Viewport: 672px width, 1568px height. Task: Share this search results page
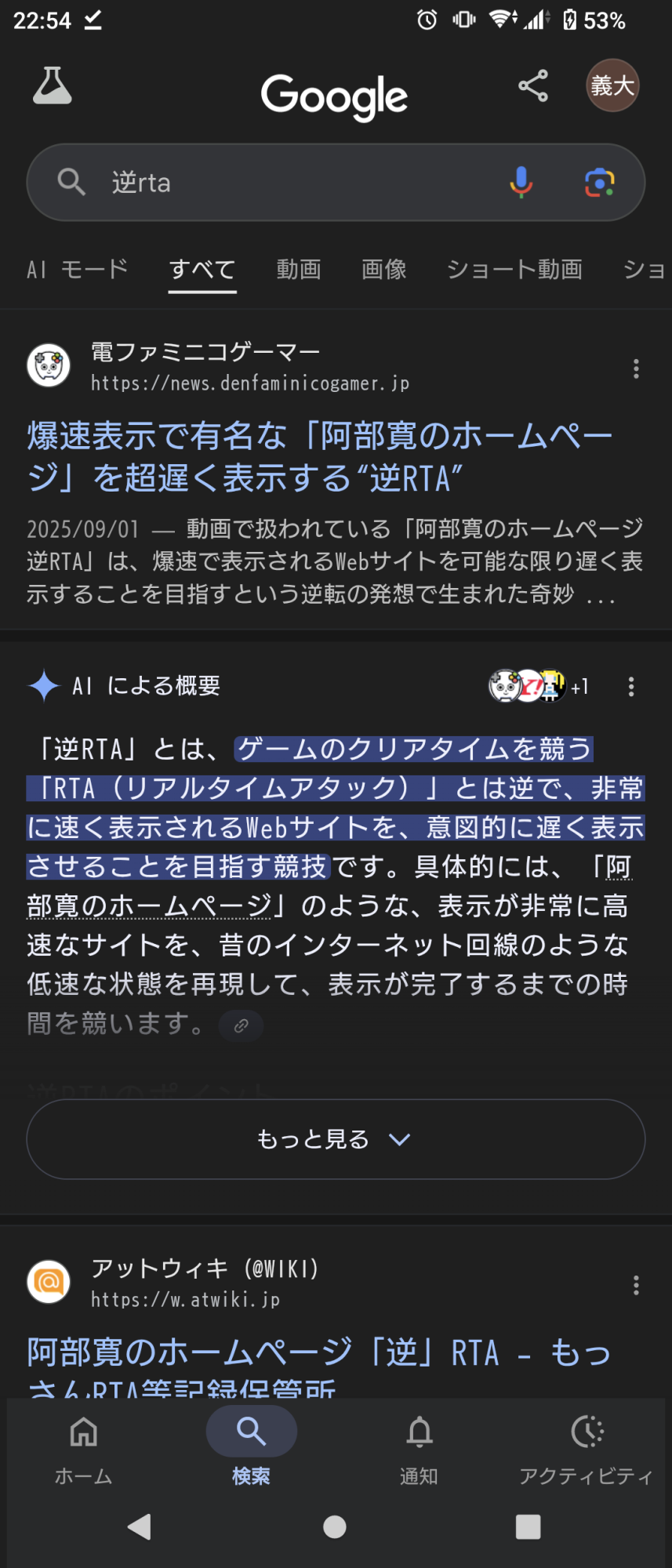click(532, 85)
